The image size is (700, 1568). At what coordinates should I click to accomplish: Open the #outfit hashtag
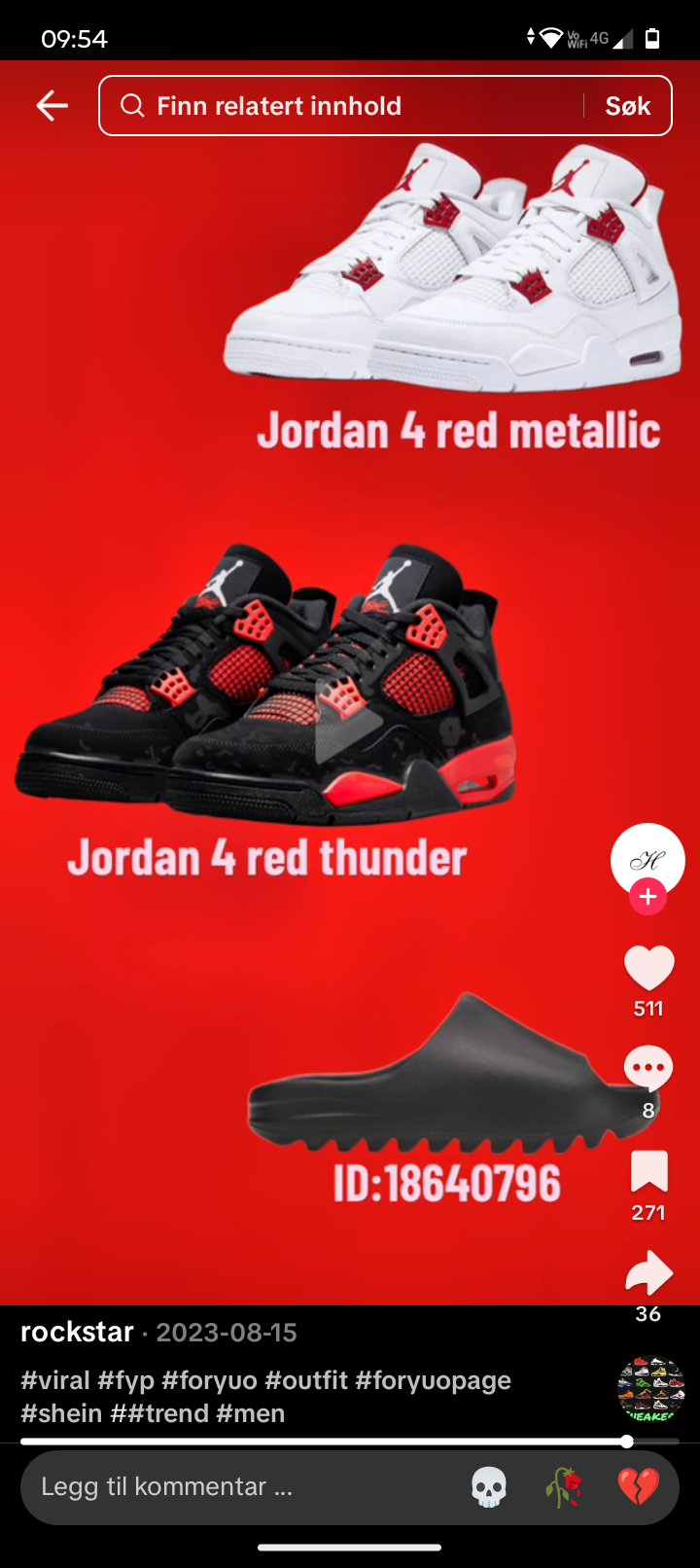(x=306, y=1380)
